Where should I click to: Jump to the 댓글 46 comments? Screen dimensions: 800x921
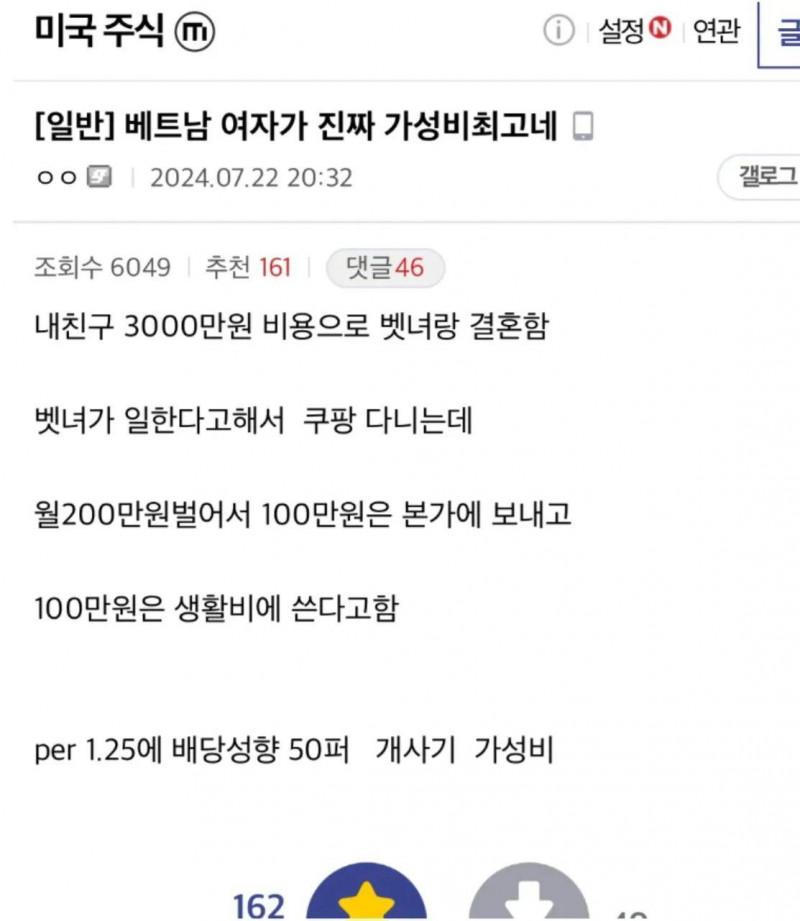[385, 267]
